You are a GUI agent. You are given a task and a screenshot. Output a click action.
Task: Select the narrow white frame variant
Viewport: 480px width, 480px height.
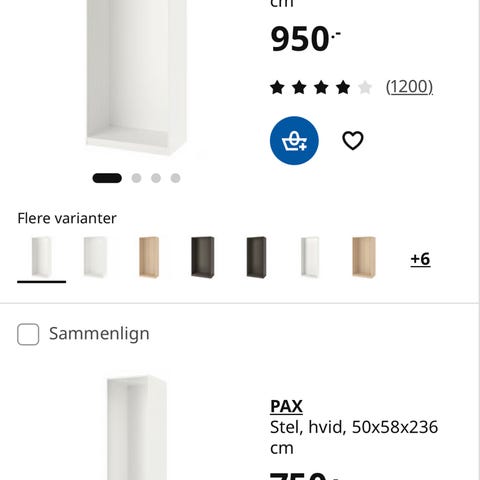click(310, 257)
